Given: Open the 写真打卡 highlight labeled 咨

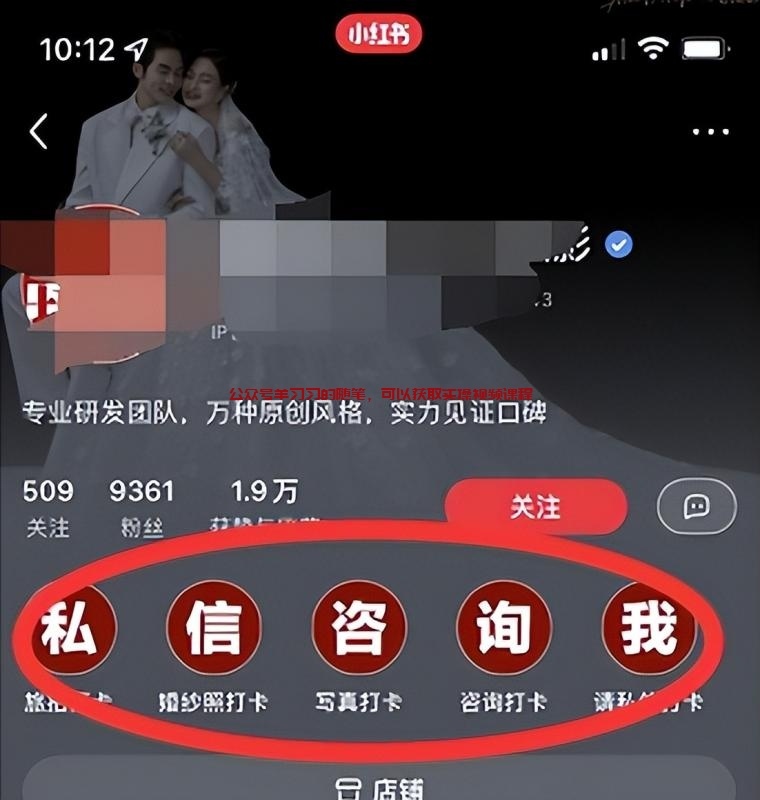Looking at the screenshot, I should (x=359, y=629).
